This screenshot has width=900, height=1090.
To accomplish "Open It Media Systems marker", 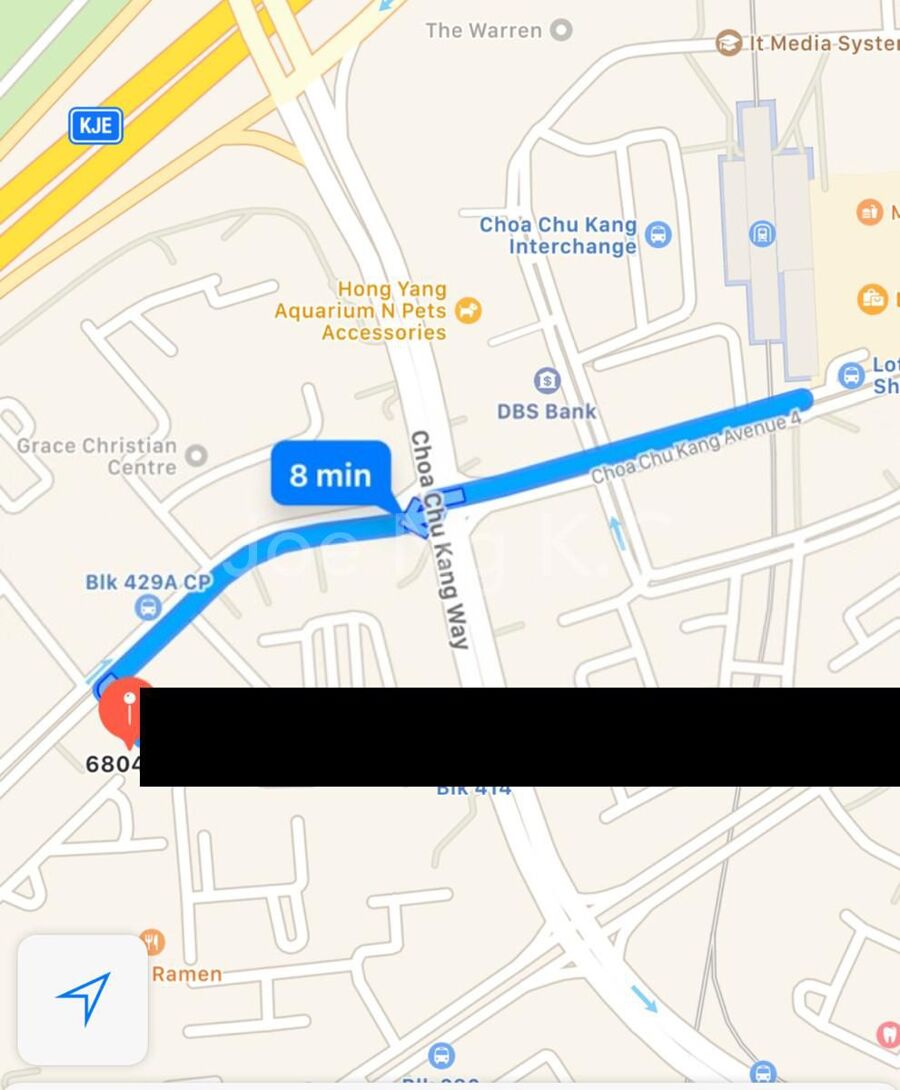I will [x=729, y=43].
